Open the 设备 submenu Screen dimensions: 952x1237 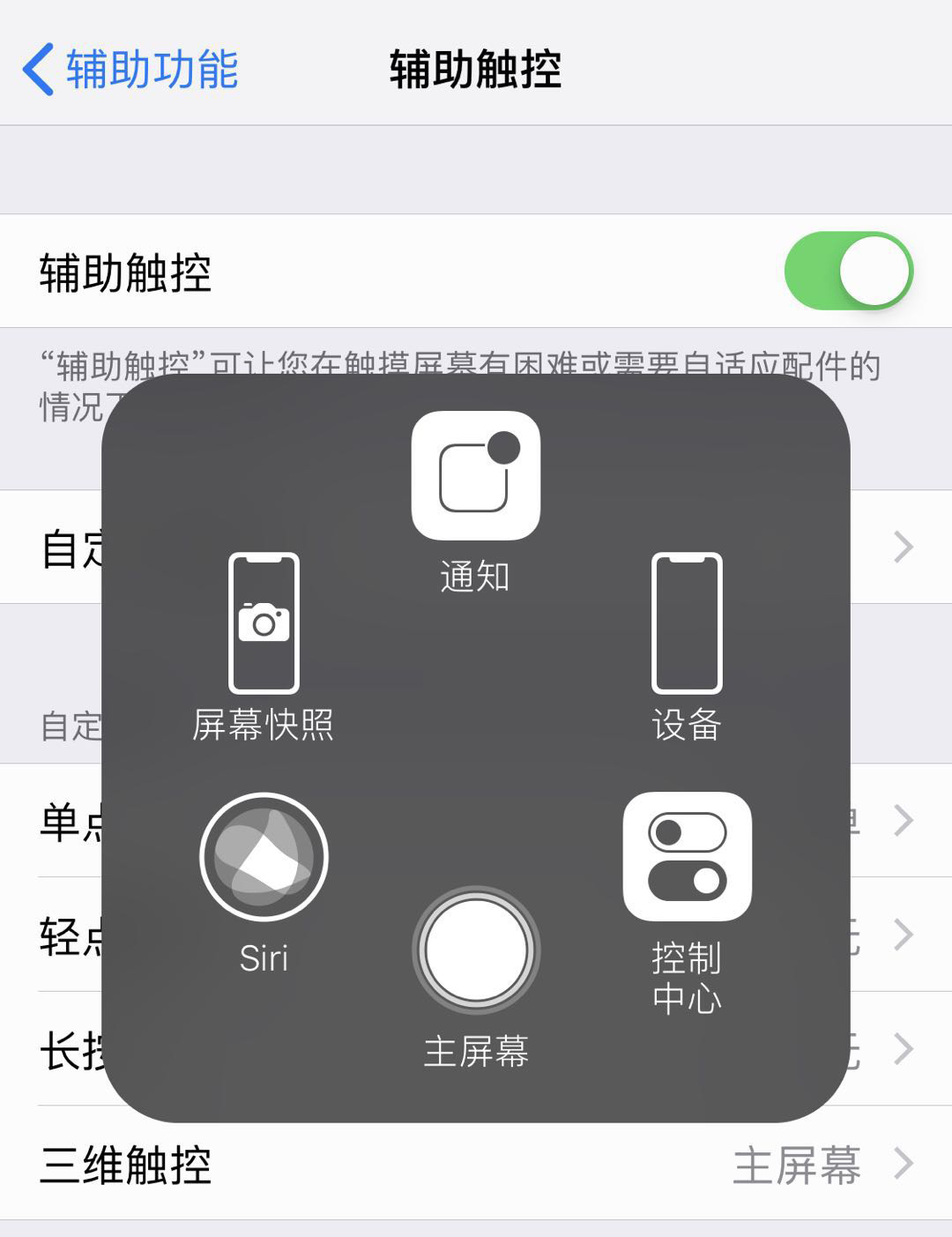tap(687, 623)
